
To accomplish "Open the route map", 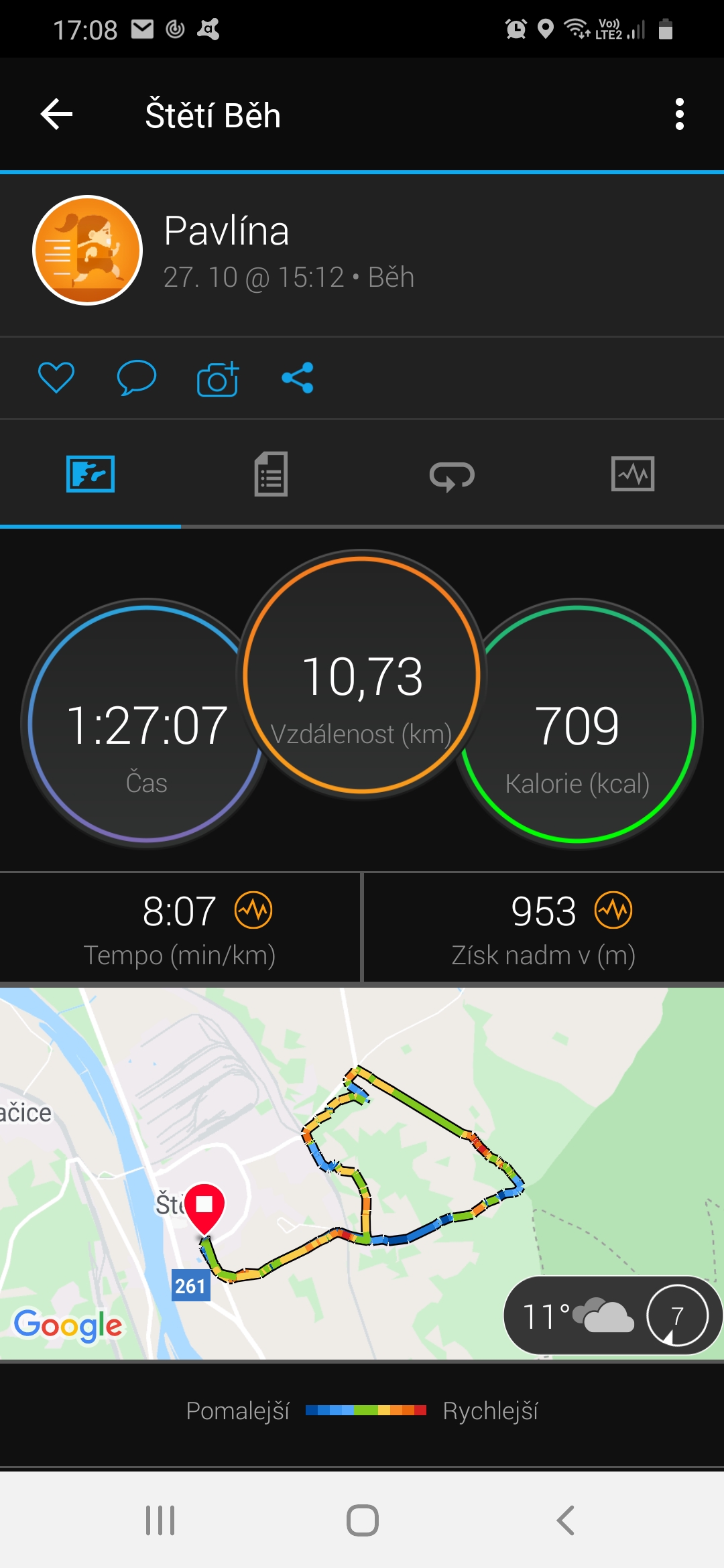I will (362, 1173).
